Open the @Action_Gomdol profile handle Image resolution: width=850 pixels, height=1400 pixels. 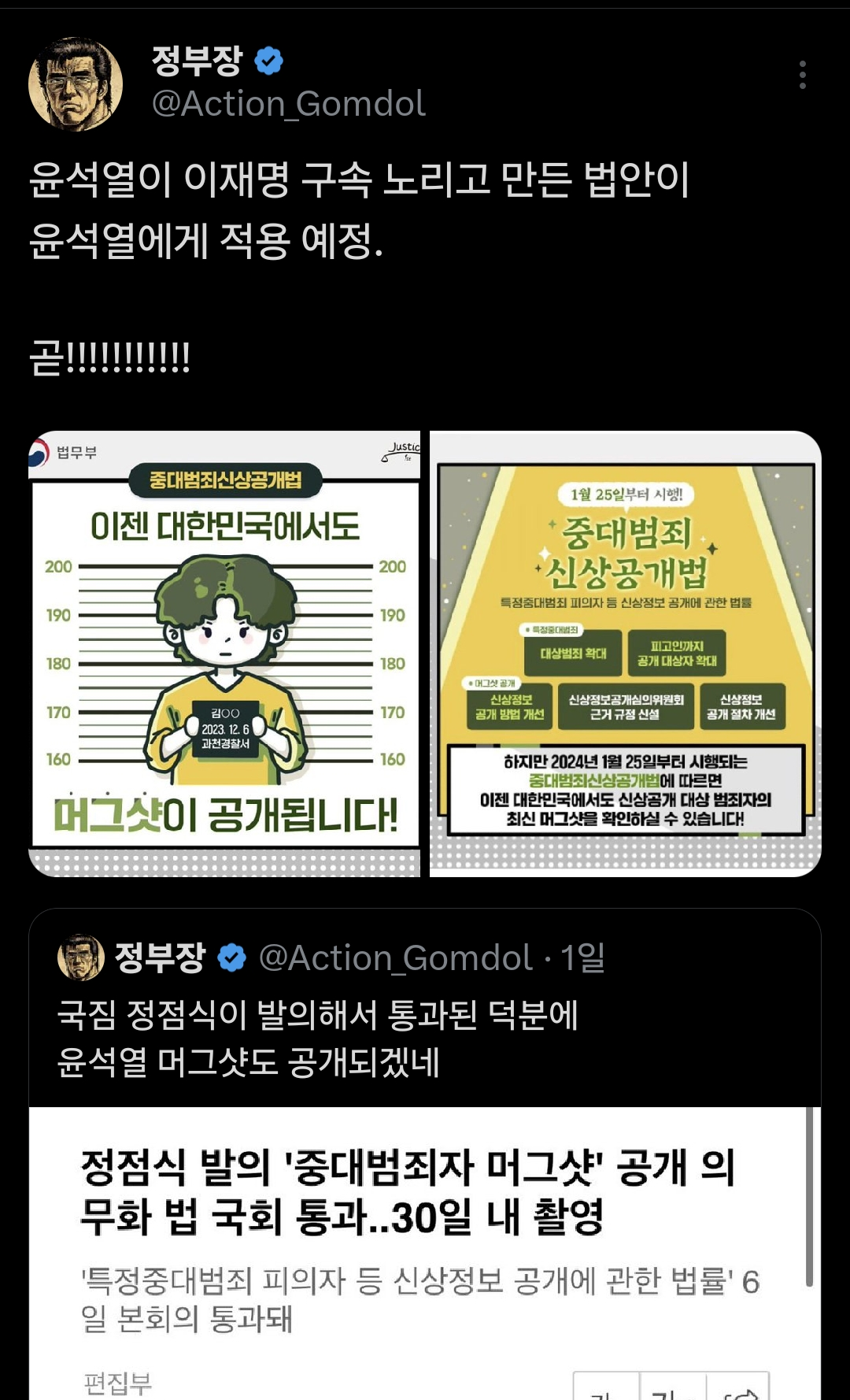288,104
